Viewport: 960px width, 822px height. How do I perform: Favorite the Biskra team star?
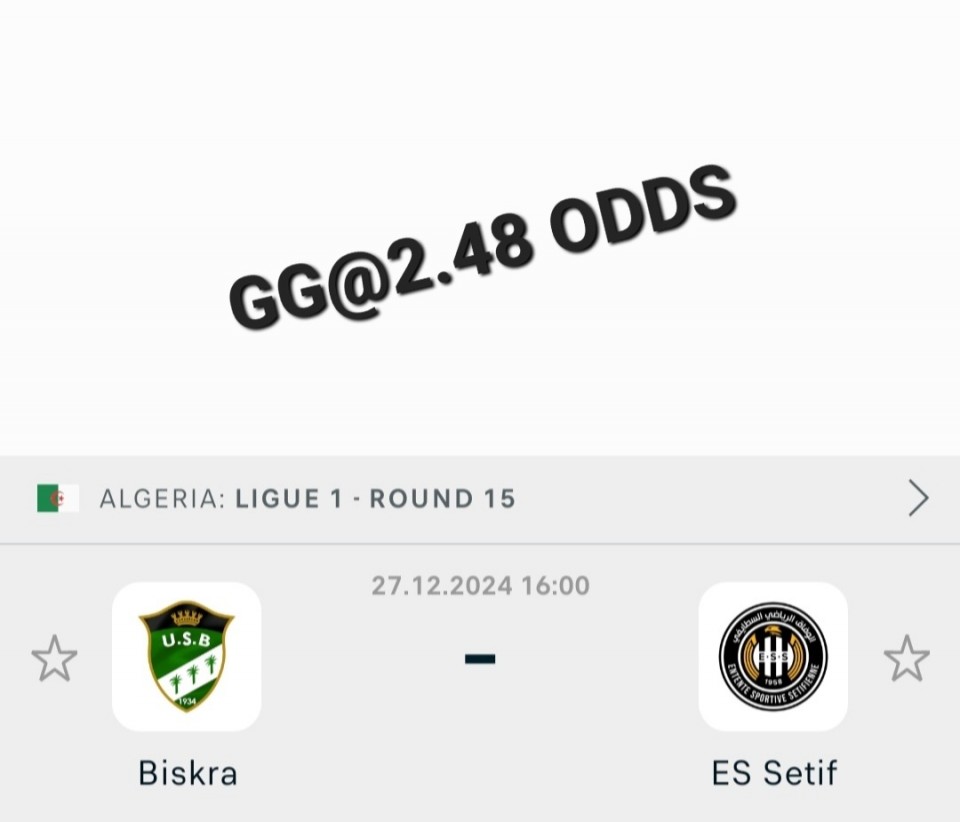[54, 658]
